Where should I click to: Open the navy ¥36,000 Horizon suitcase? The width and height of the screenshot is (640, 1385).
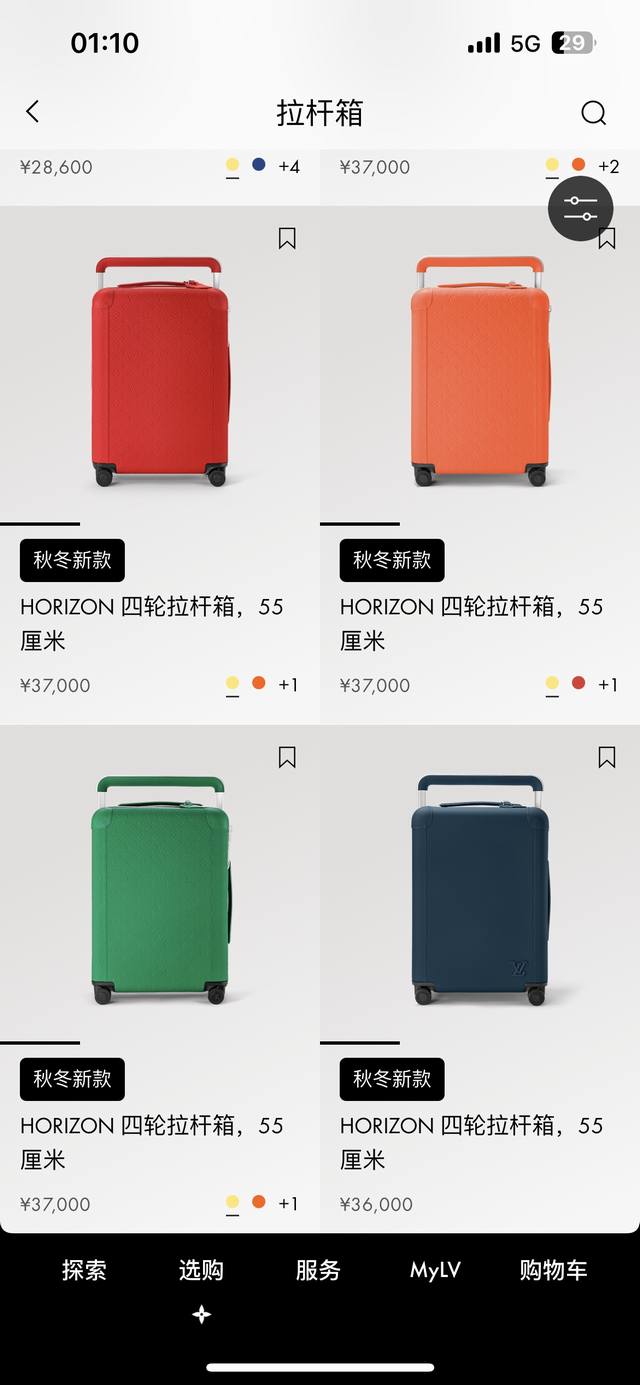480,890
